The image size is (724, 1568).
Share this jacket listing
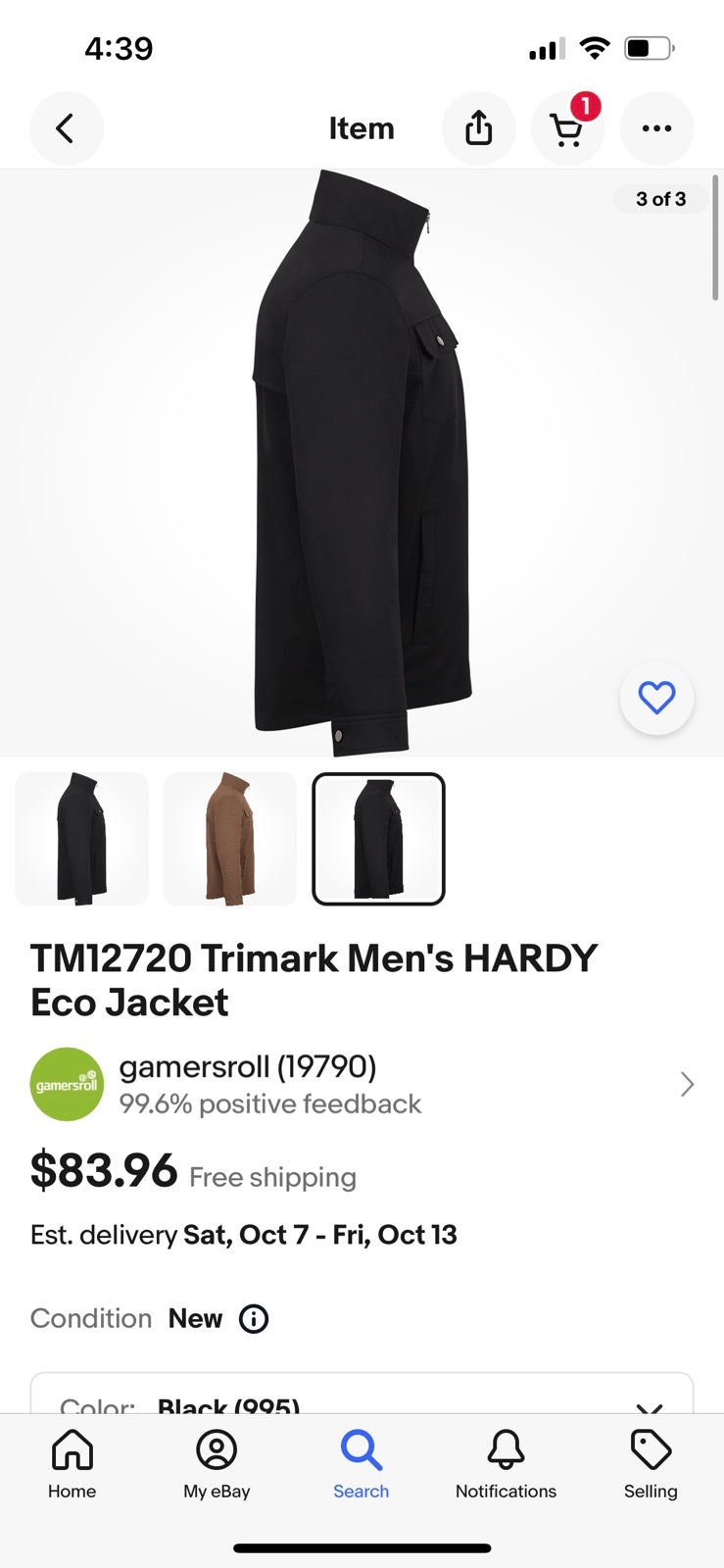click(x=478, y=128)
